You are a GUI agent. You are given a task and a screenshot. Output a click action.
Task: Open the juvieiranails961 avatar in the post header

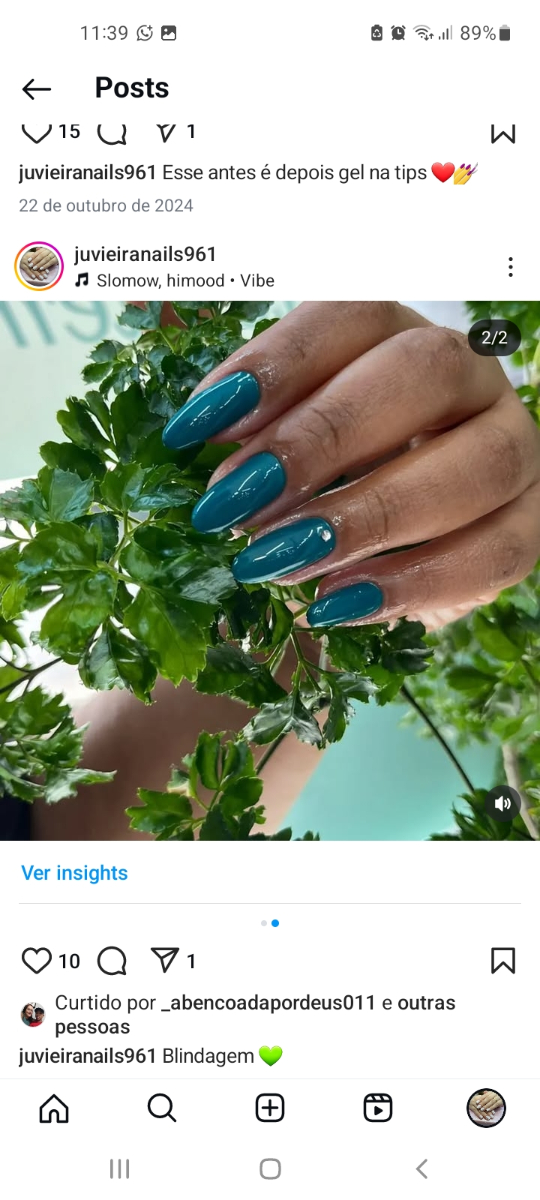39,267
